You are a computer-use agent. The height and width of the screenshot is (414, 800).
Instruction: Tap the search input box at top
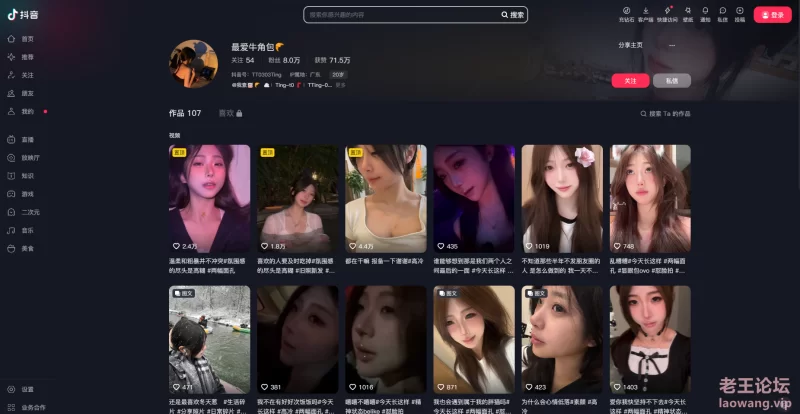400,15
